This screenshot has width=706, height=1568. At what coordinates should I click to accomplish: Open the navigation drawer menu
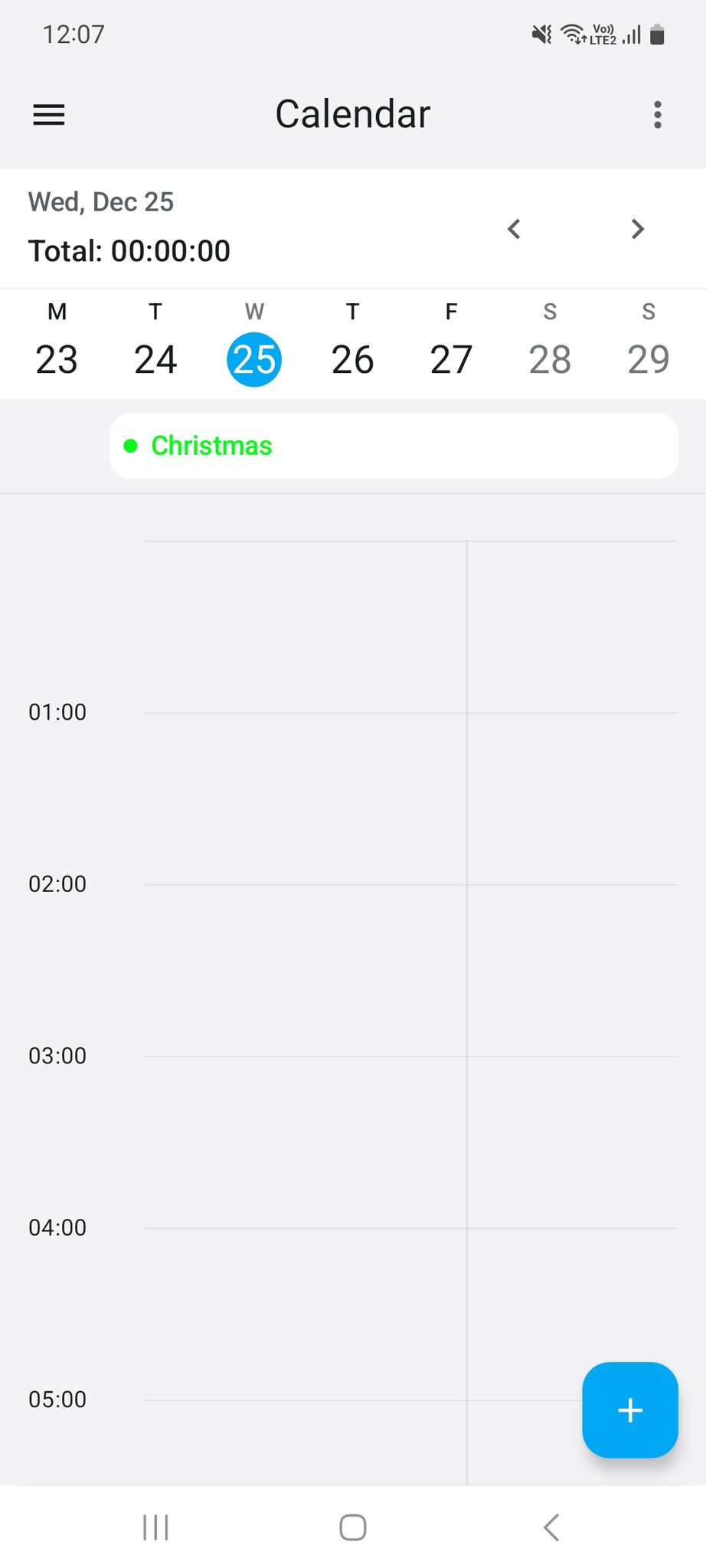click(x=48, y=115)
